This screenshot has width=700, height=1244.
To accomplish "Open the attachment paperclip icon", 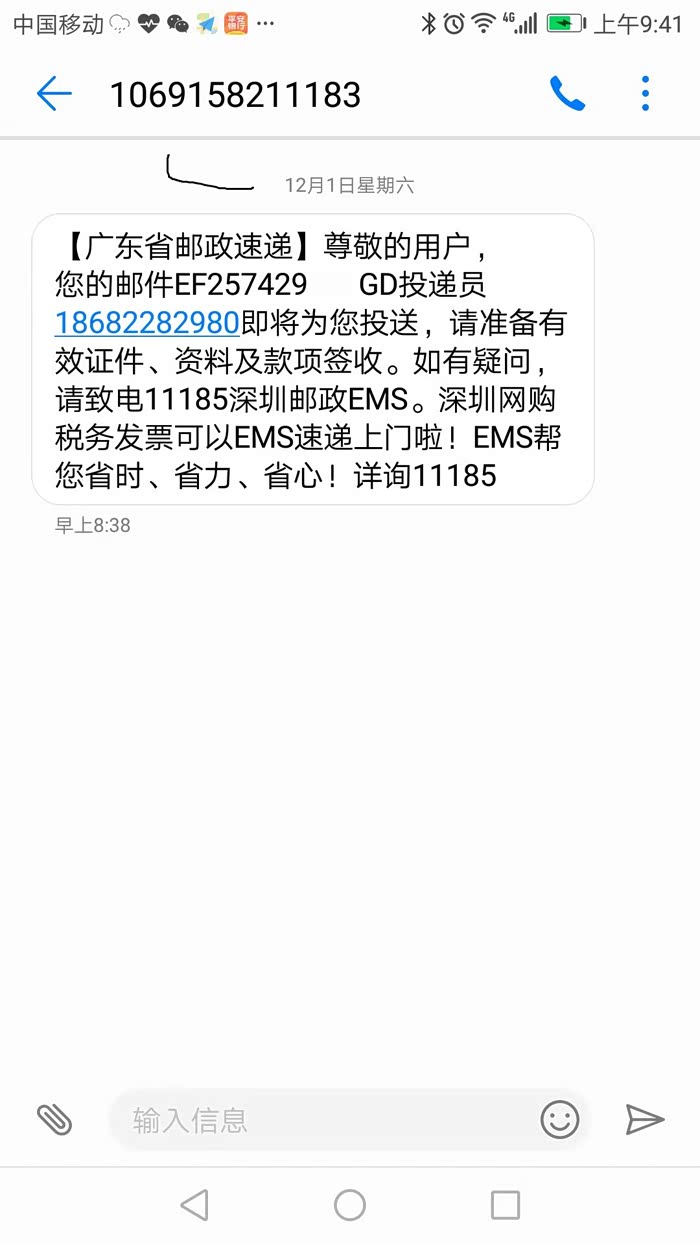I will (x=54, y=1119).
